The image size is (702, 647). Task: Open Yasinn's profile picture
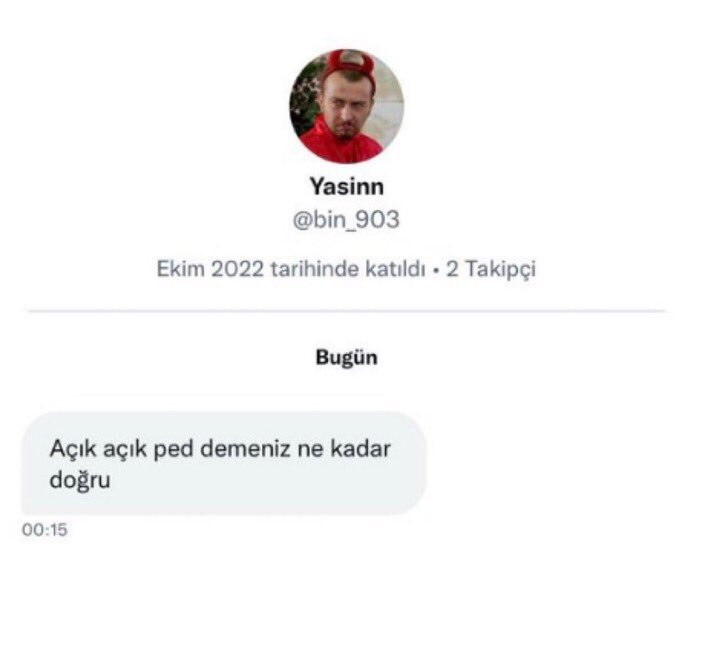[x=346, y=106]
